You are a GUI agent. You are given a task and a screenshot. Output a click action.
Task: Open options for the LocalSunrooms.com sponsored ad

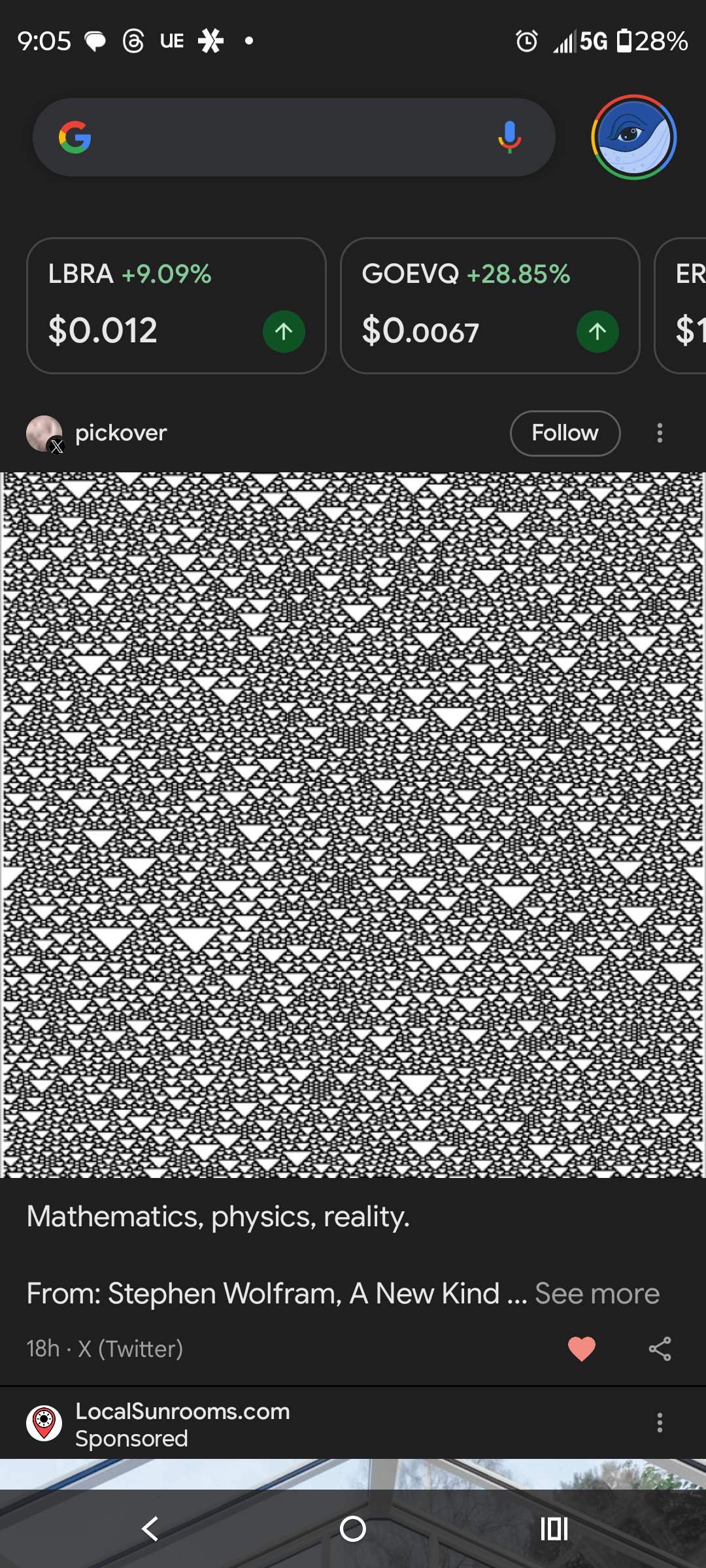660,1423
